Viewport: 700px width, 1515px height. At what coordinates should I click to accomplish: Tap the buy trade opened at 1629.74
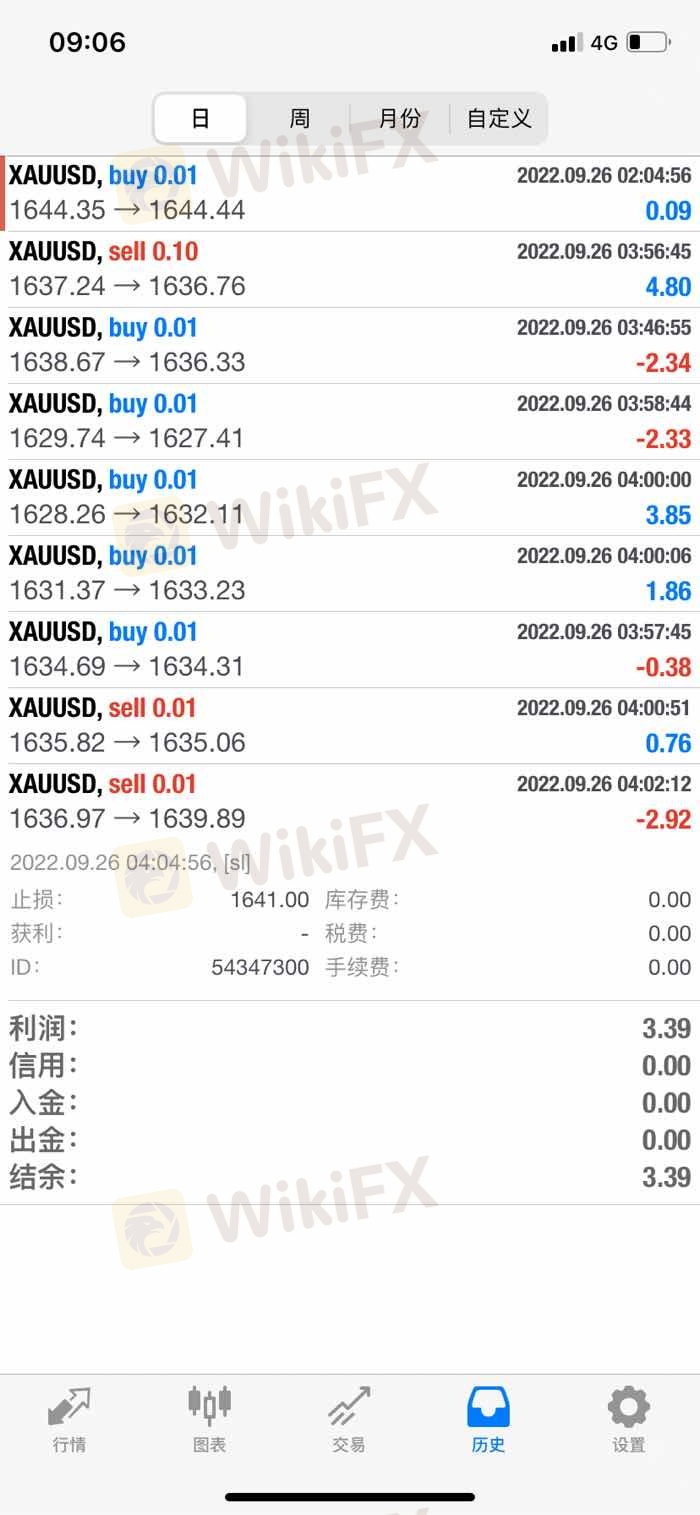(x=350, y=422)
